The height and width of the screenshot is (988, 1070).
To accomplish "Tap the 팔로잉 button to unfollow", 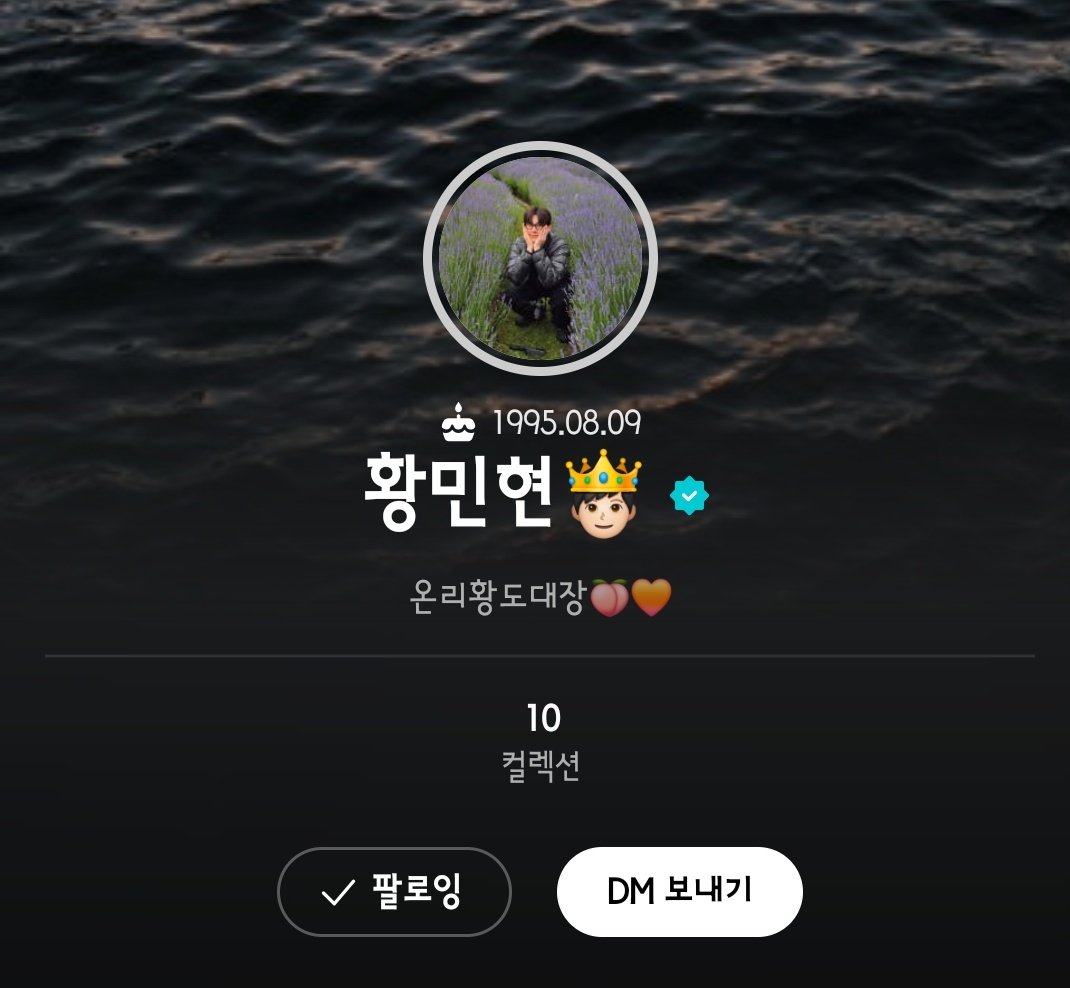I will 394,891.
